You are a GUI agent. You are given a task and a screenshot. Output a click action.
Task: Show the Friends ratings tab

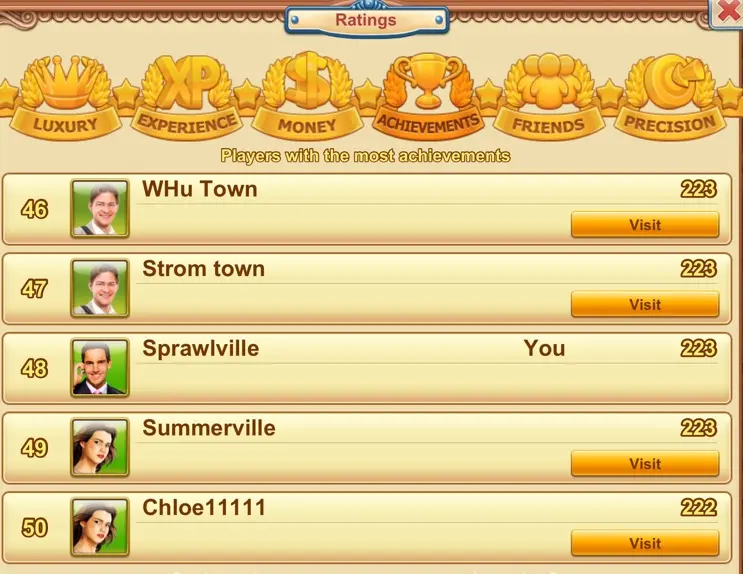(x=547, y=98)
